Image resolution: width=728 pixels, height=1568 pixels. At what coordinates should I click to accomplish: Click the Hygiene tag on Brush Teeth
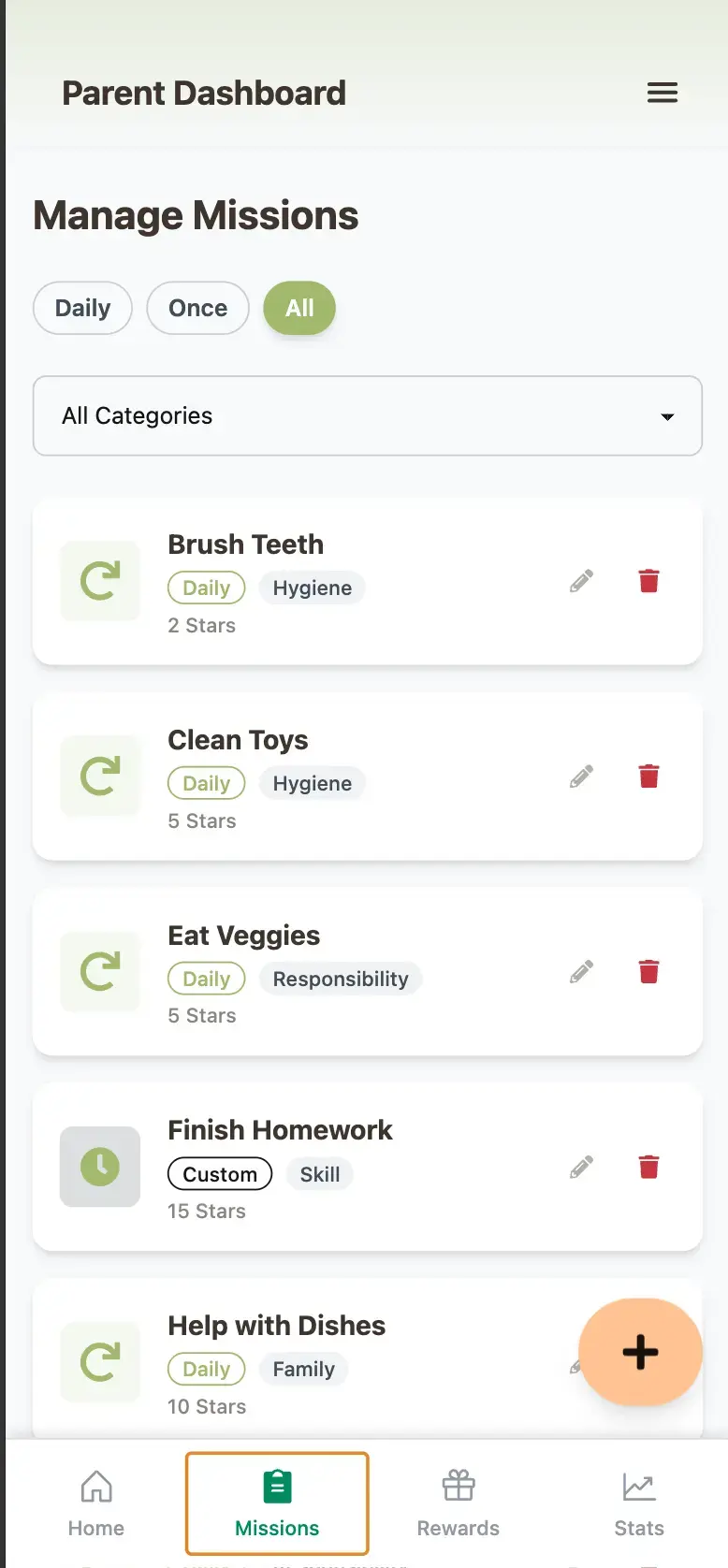[x=313, y=588]
